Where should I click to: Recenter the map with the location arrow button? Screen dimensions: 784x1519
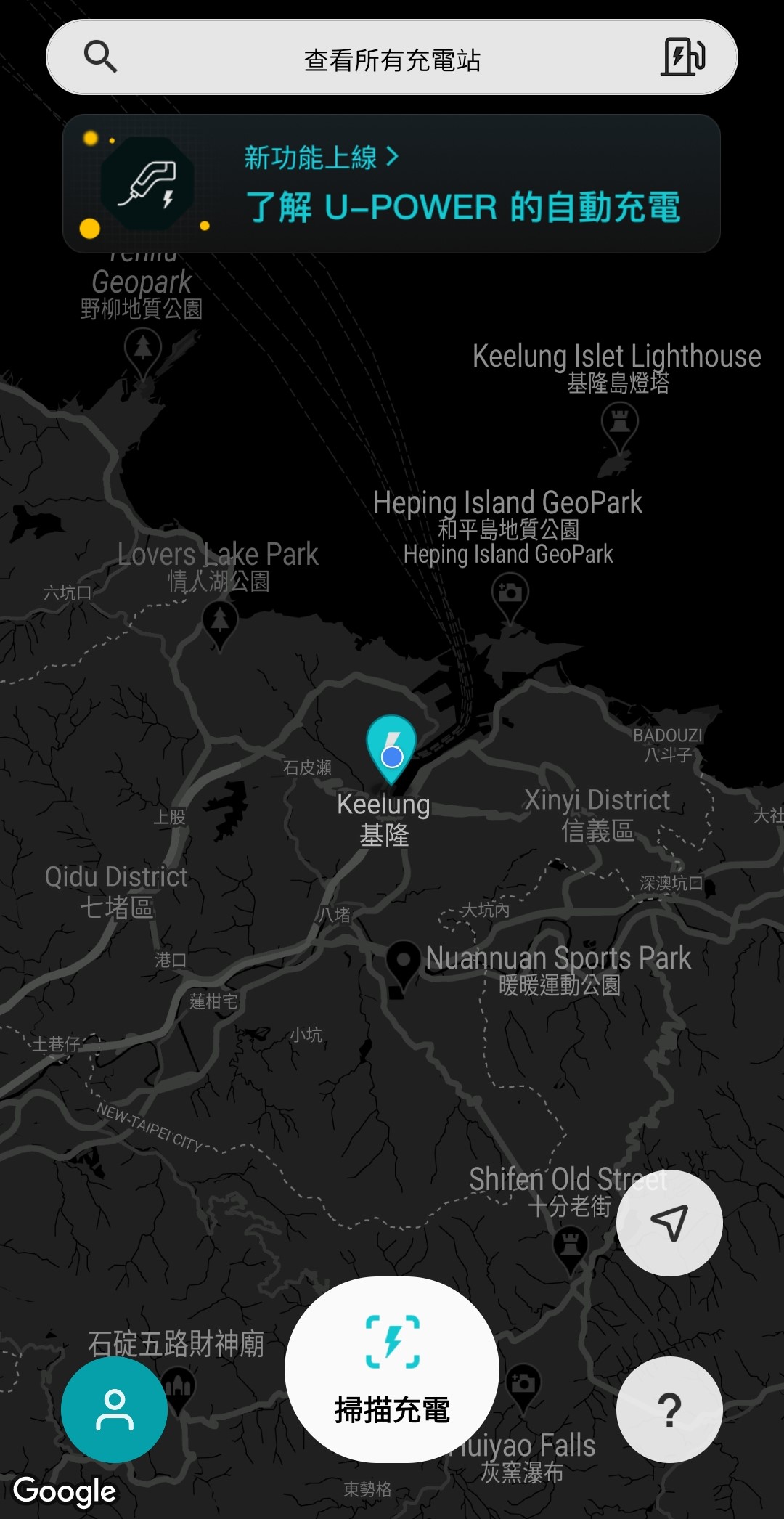coord(669,1223)
